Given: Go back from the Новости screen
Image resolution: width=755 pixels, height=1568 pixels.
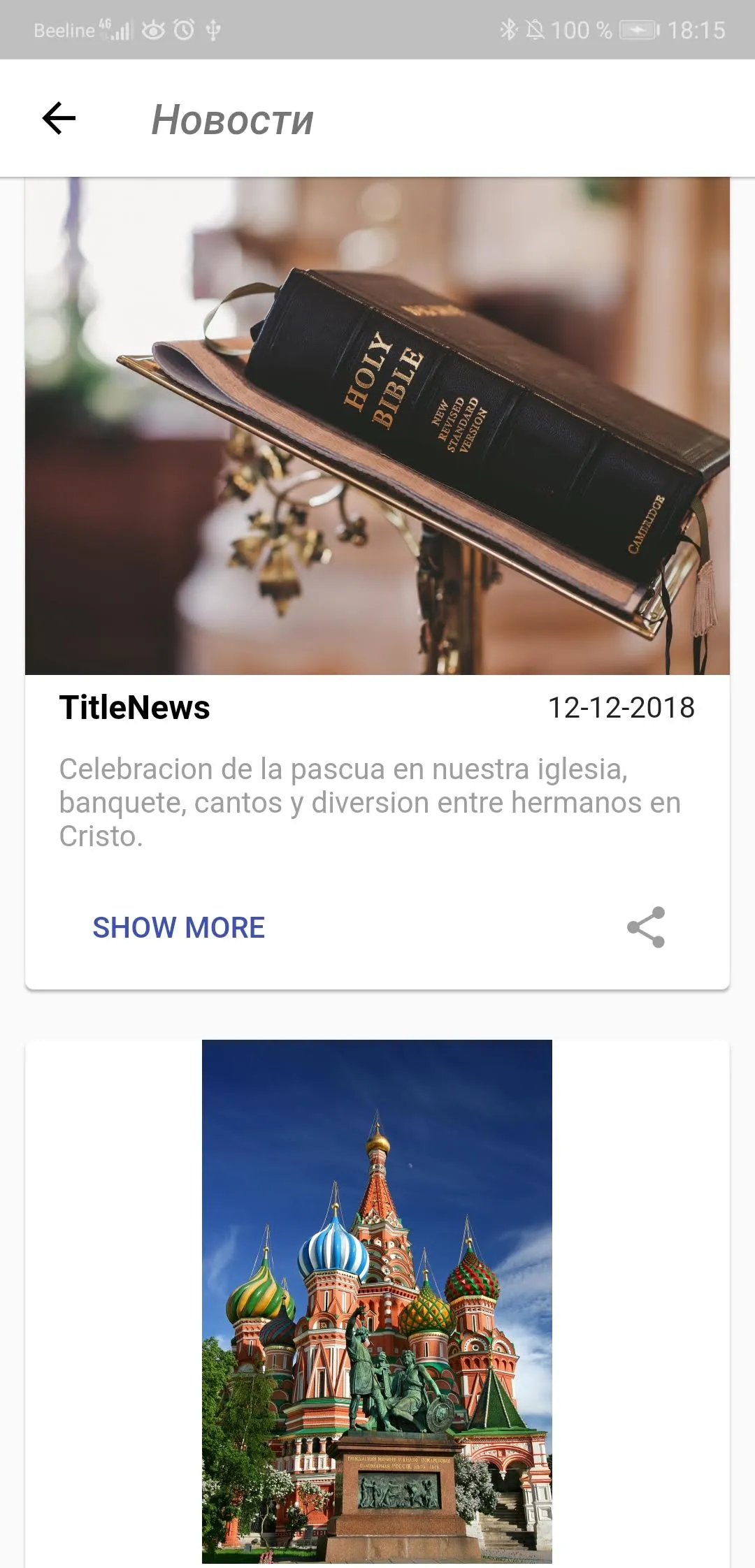Looking at the screenshot, I should pos(59,118).
